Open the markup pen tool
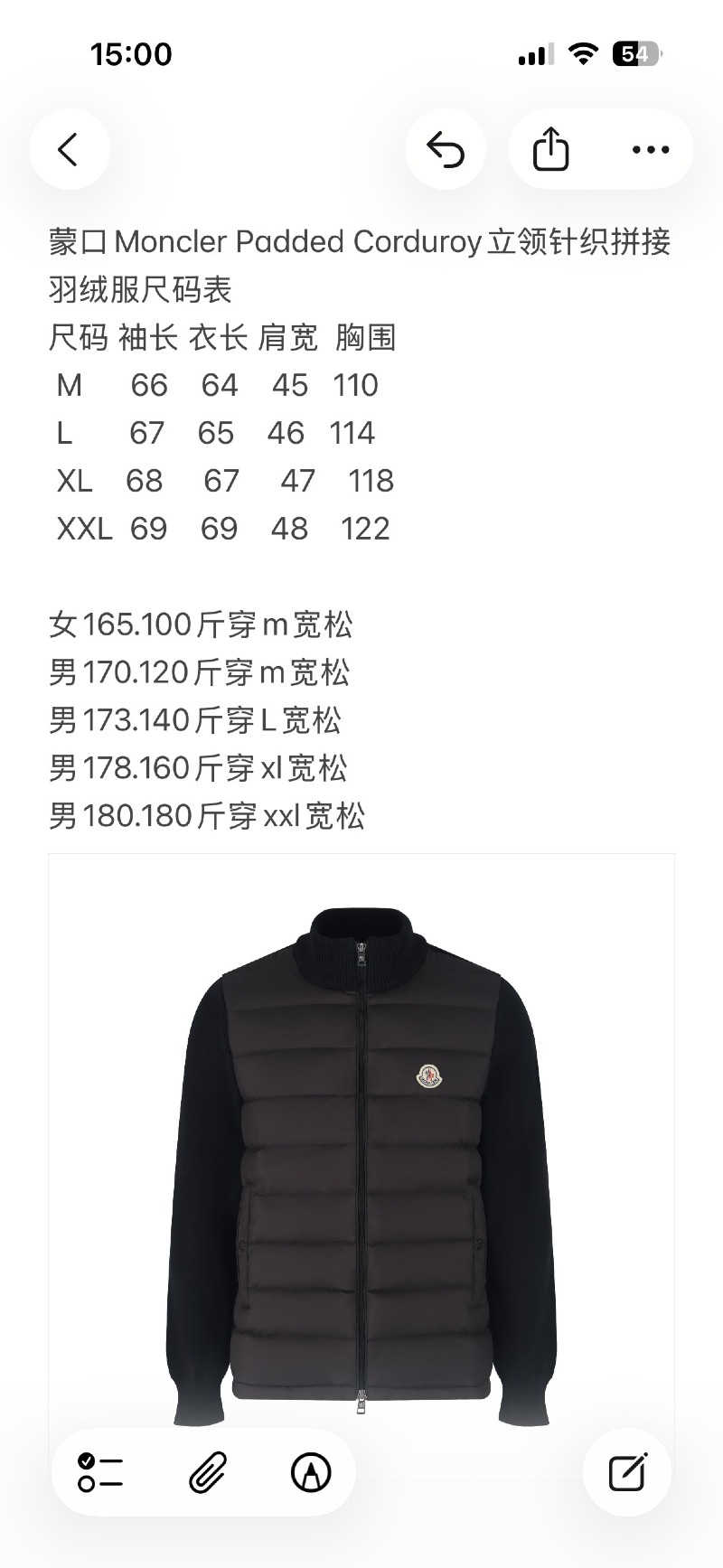The width and height of the screenshot is (723, 1568). (311, 1472)
